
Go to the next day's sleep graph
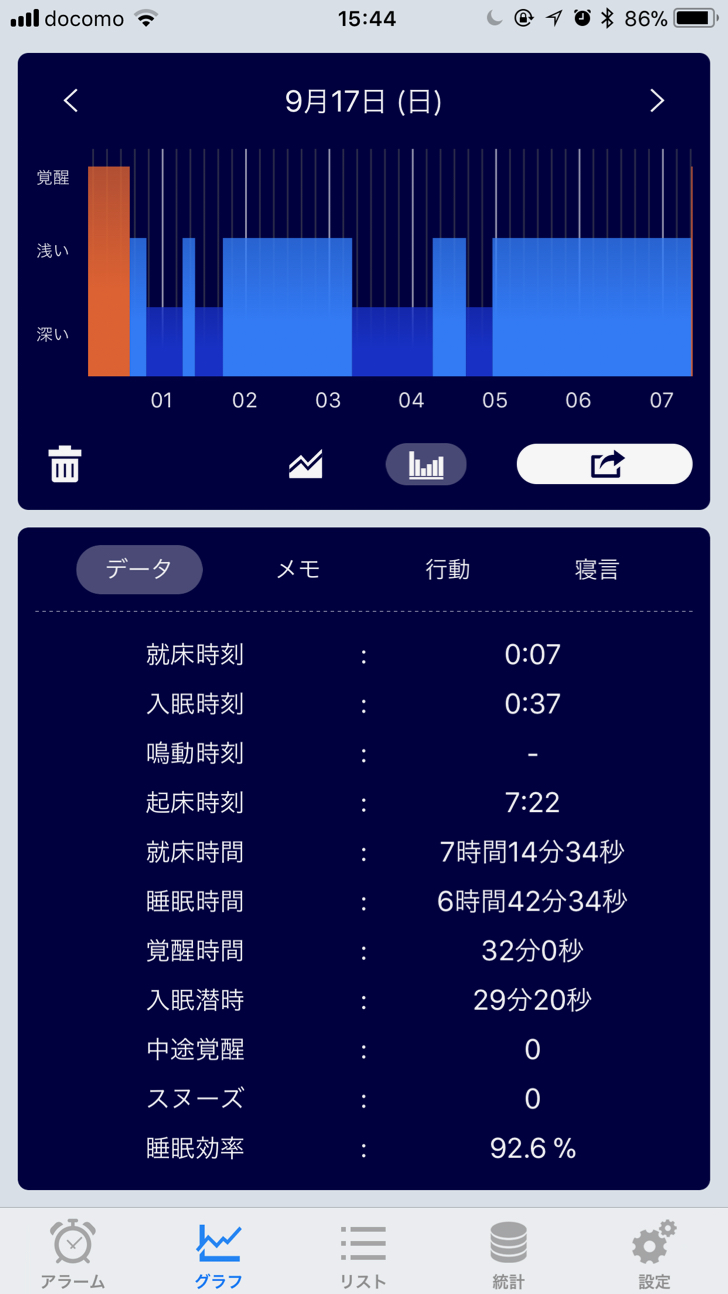click(657, 101)
